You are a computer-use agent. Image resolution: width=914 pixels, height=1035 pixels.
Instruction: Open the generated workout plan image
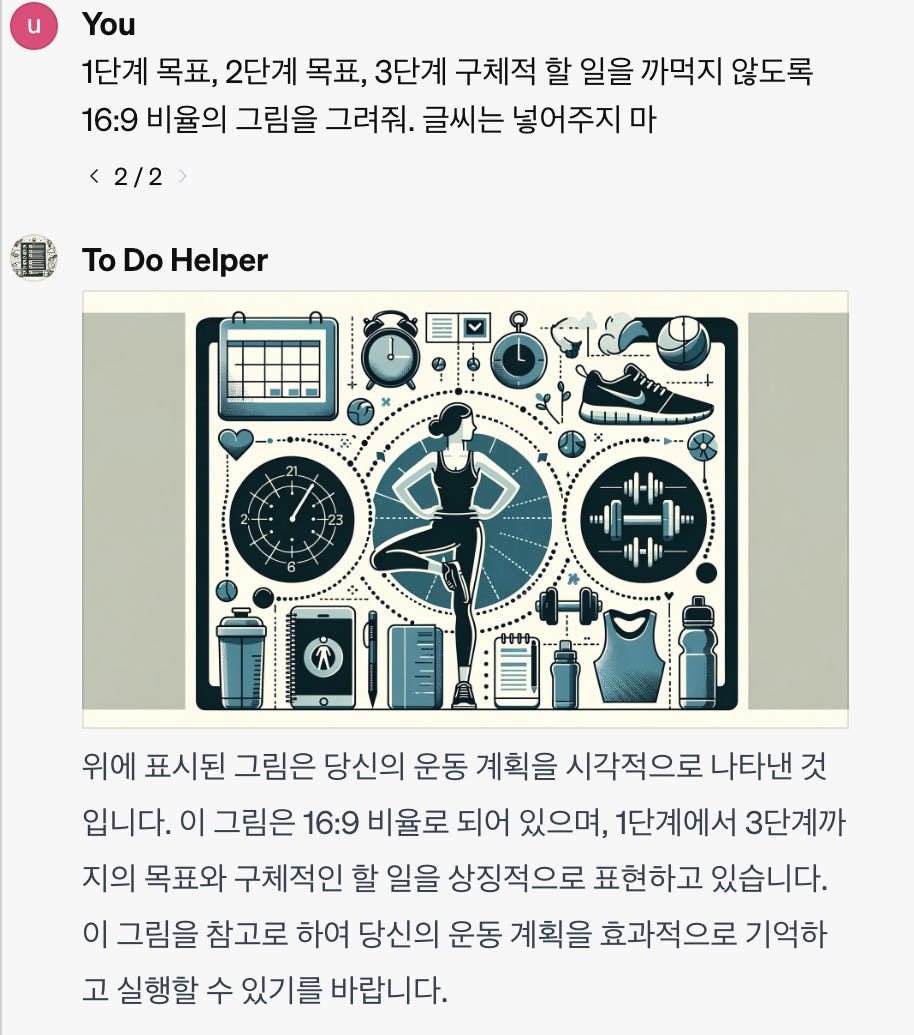pyautogui.click(x=465, y=509)
